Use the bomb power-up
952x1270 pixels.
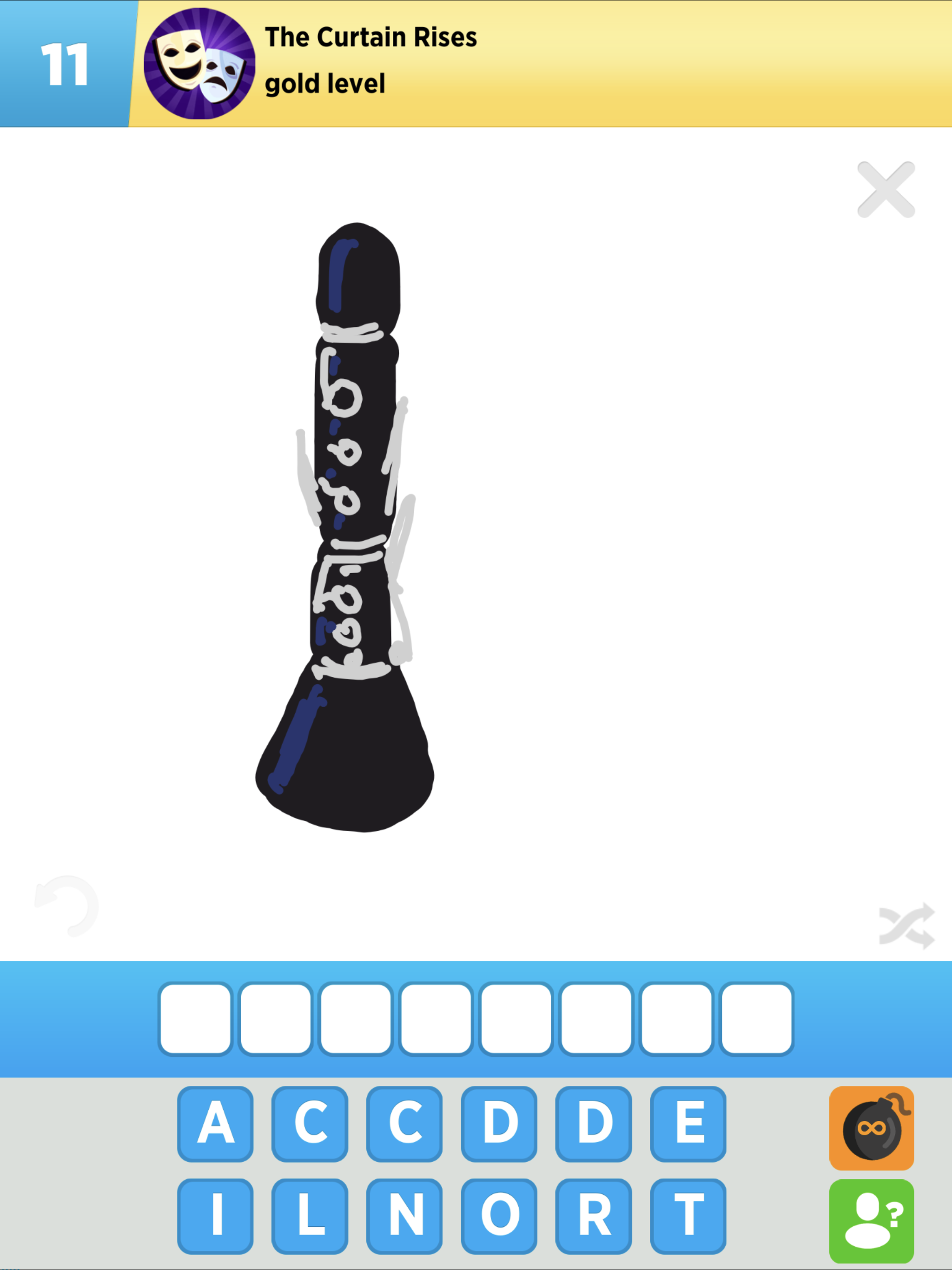pos(871,1128)
